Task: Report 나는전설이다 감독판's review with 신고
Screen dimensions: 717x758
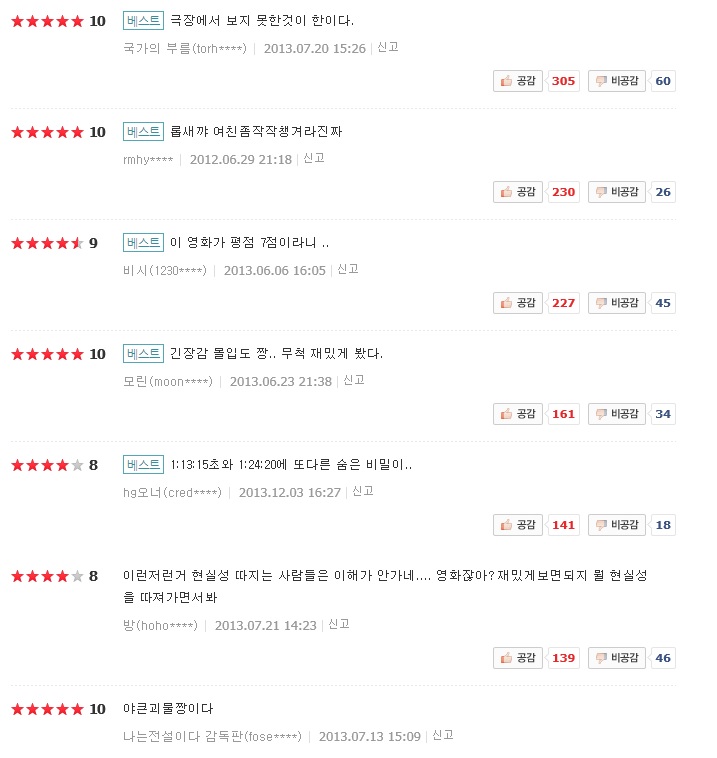Action: tap(442, 735)
